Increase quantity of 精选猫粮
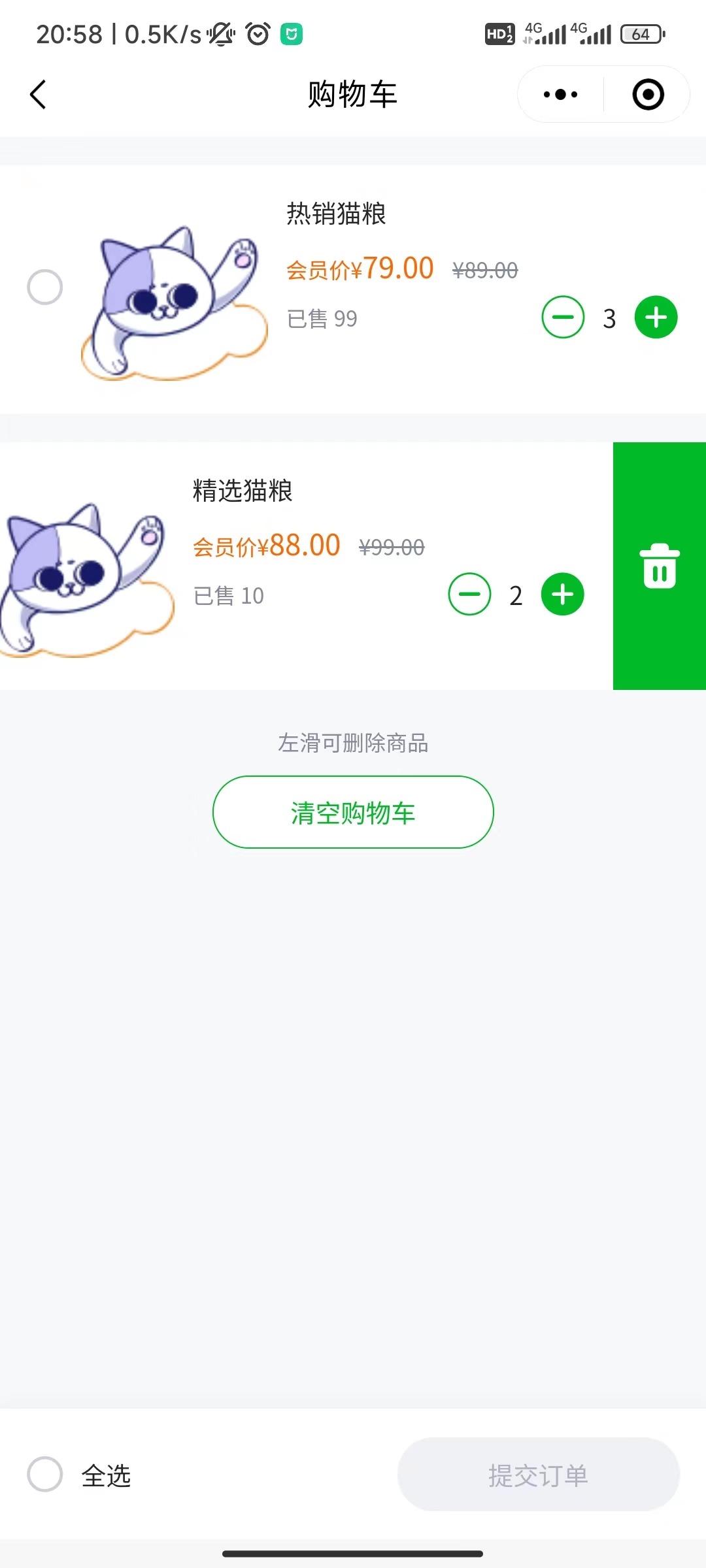Image resolution: width=706 pixels, height=1568 pixels. (562, 595)
